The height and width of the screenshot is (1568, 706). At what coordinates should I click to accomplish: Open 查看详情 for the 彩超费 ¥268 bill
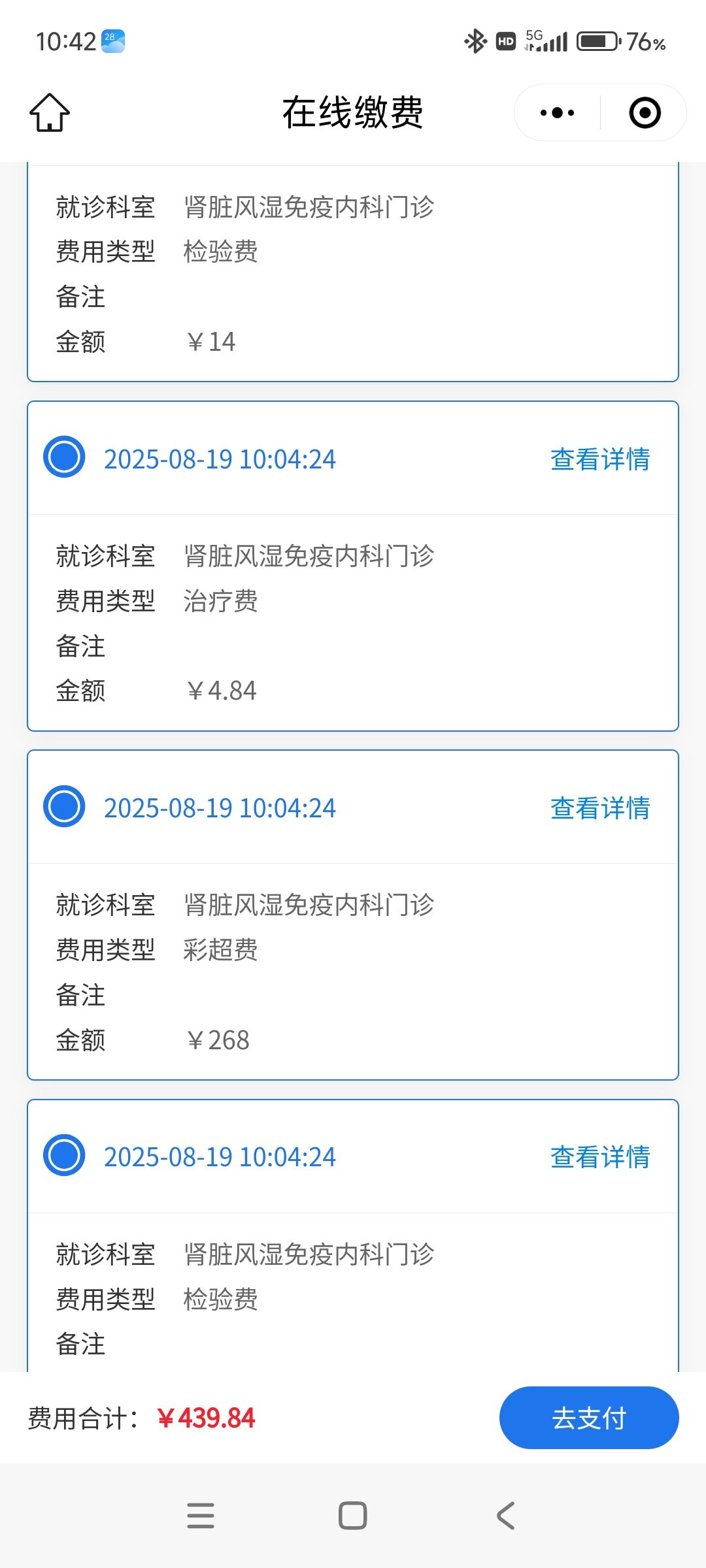pyautogui.click(x=599, y=808)
